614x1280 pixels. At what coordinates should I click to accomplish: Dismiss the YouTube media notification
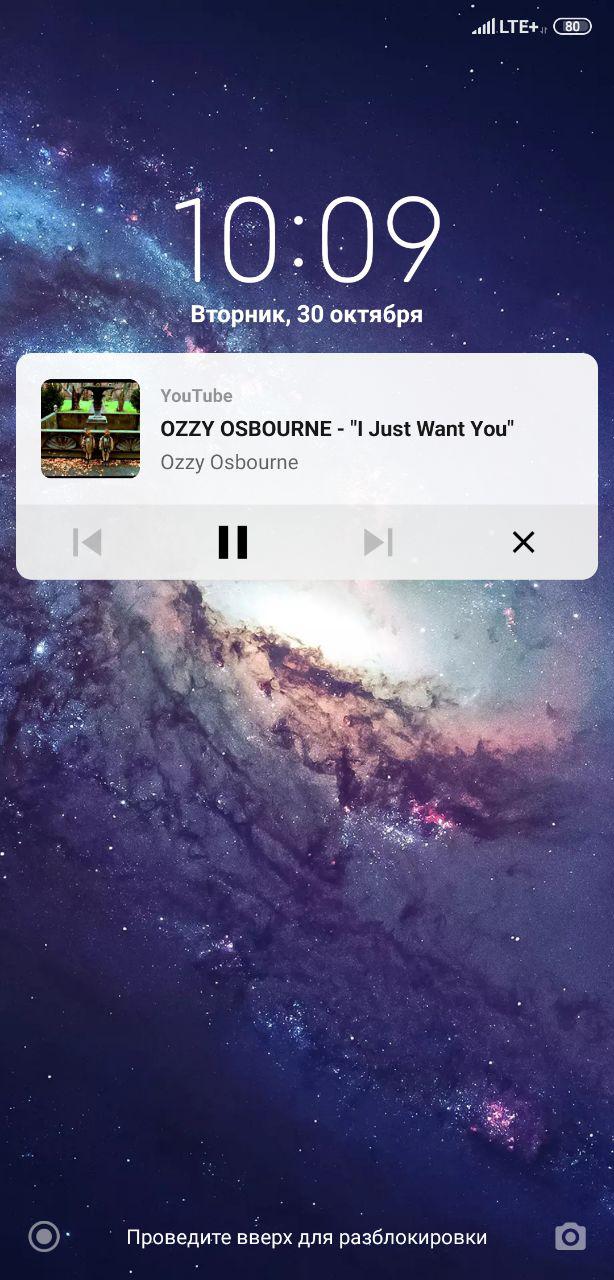[x=523, y=542]
